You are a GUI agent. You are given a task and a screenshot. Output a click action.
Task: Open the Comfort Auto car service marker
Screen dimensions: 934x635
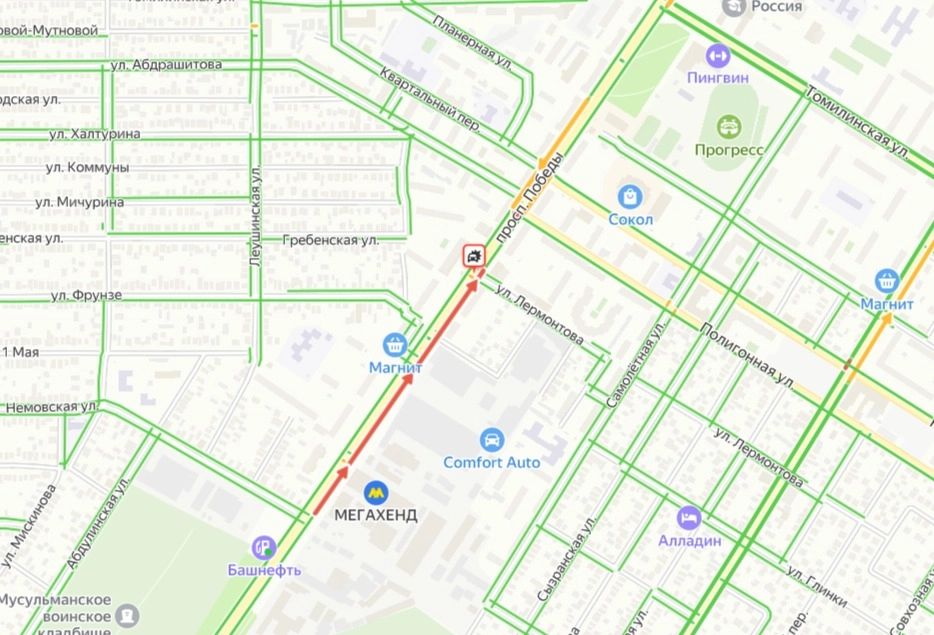pos(491,439)
